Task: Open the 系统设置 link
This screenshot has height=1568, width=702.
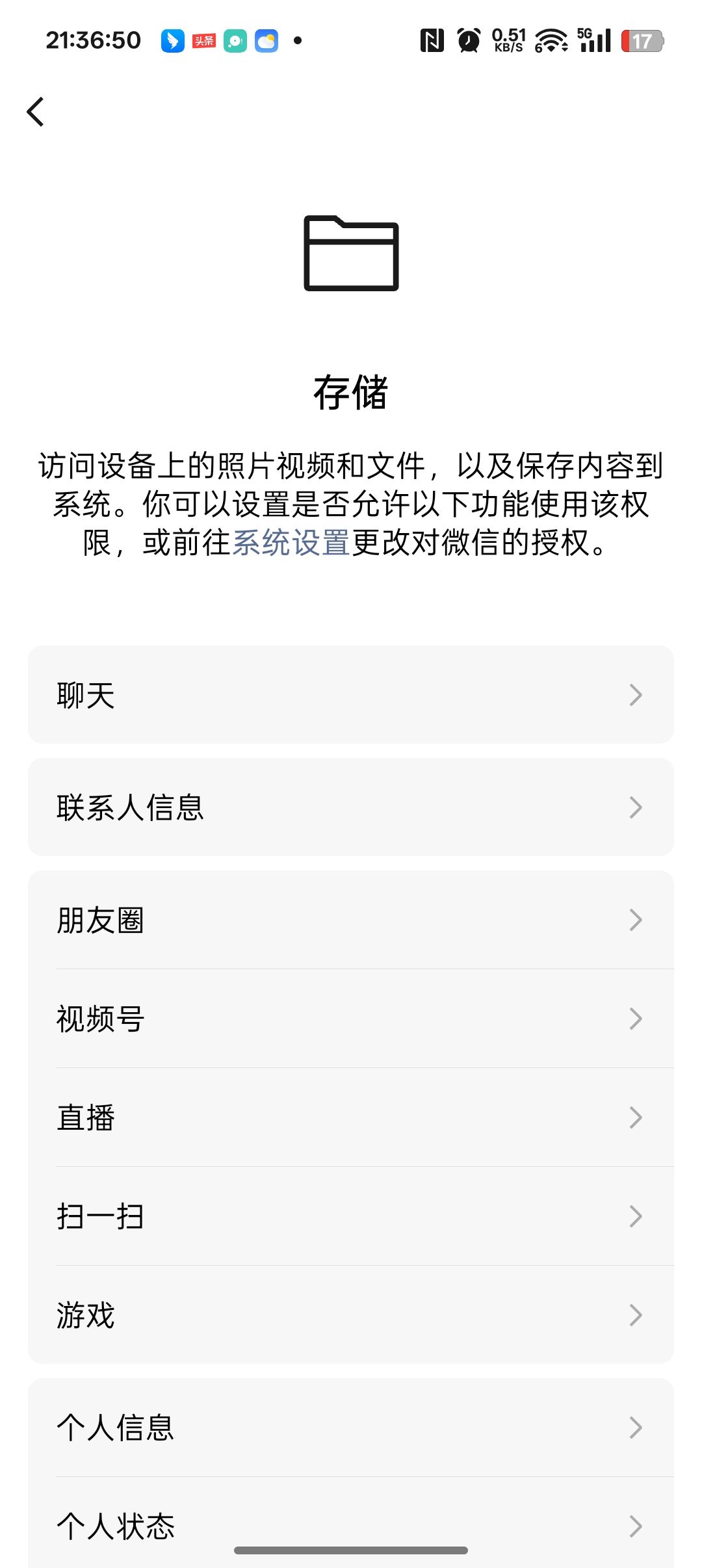Action: pyautogui.click(x=291, y=542)
